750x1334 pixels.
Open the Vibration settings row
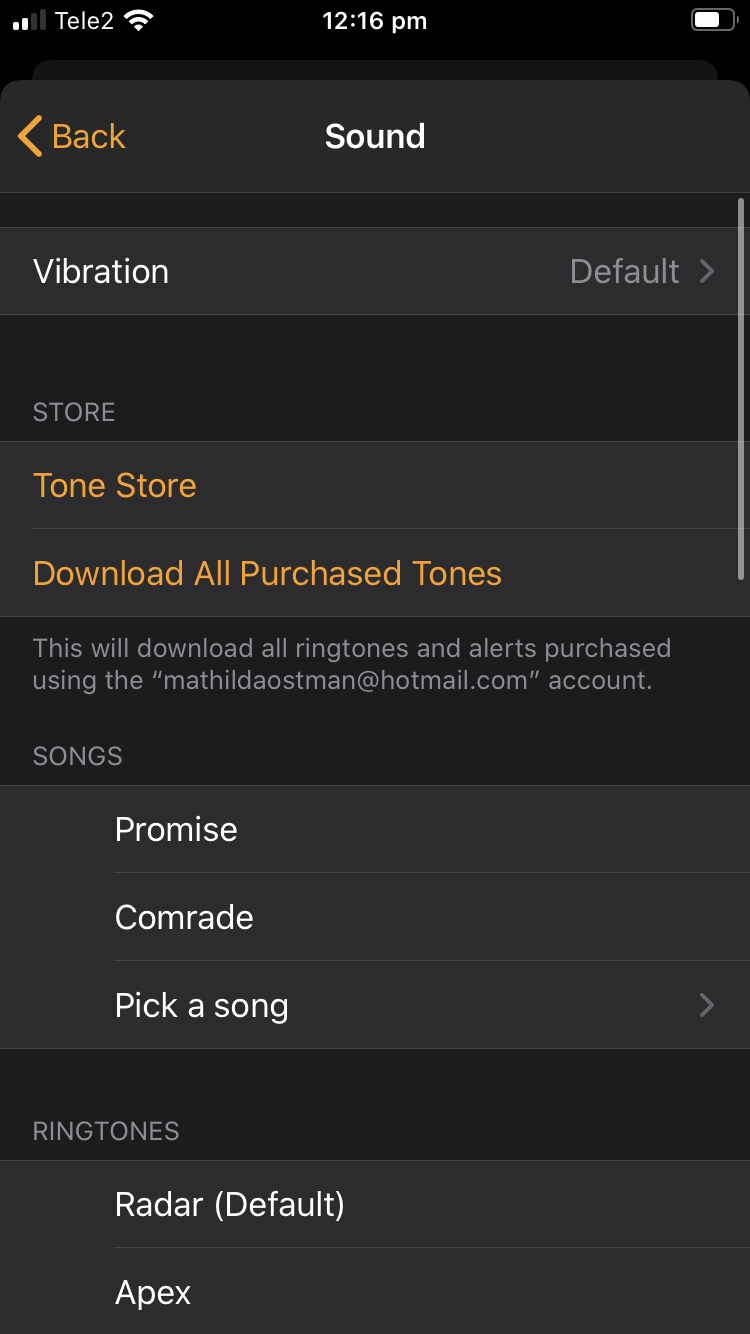click(x=375, y=271)
